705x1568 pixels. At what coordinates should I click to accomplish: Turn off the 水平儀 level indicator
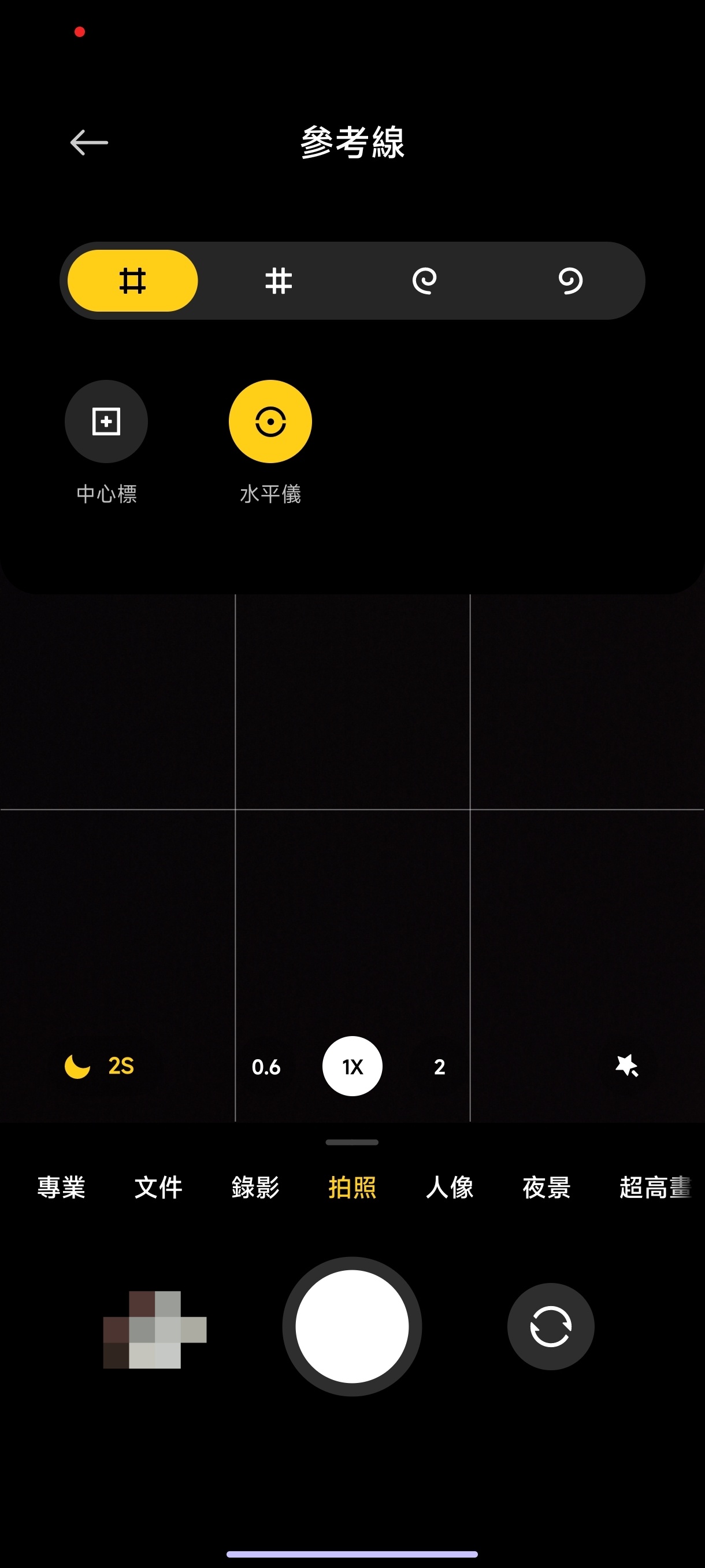click(270, 421)
